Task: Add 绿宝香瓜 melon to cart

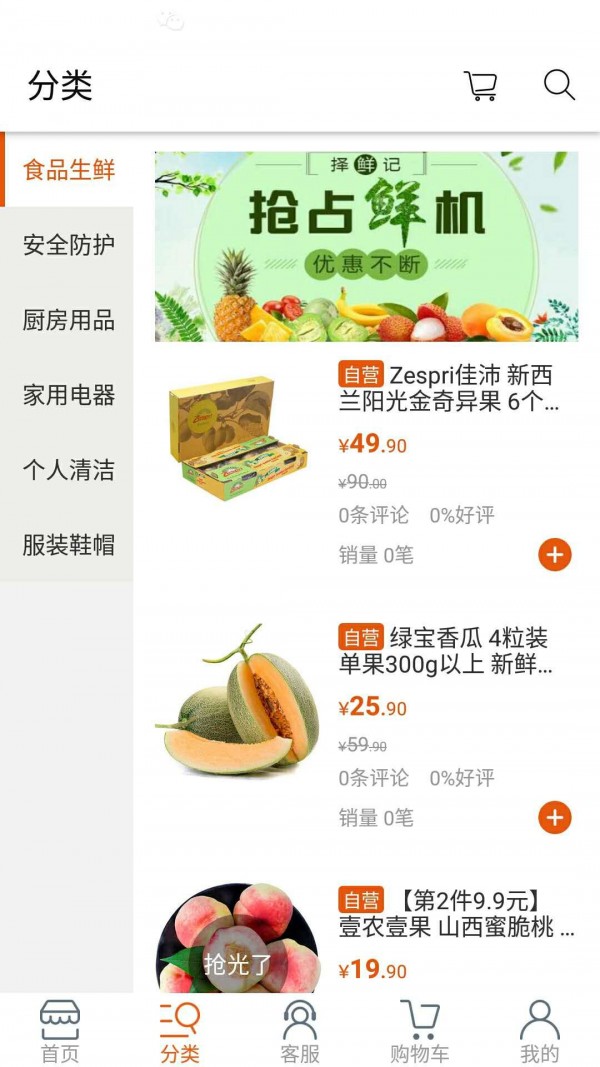Action: (x=555, y=817)
